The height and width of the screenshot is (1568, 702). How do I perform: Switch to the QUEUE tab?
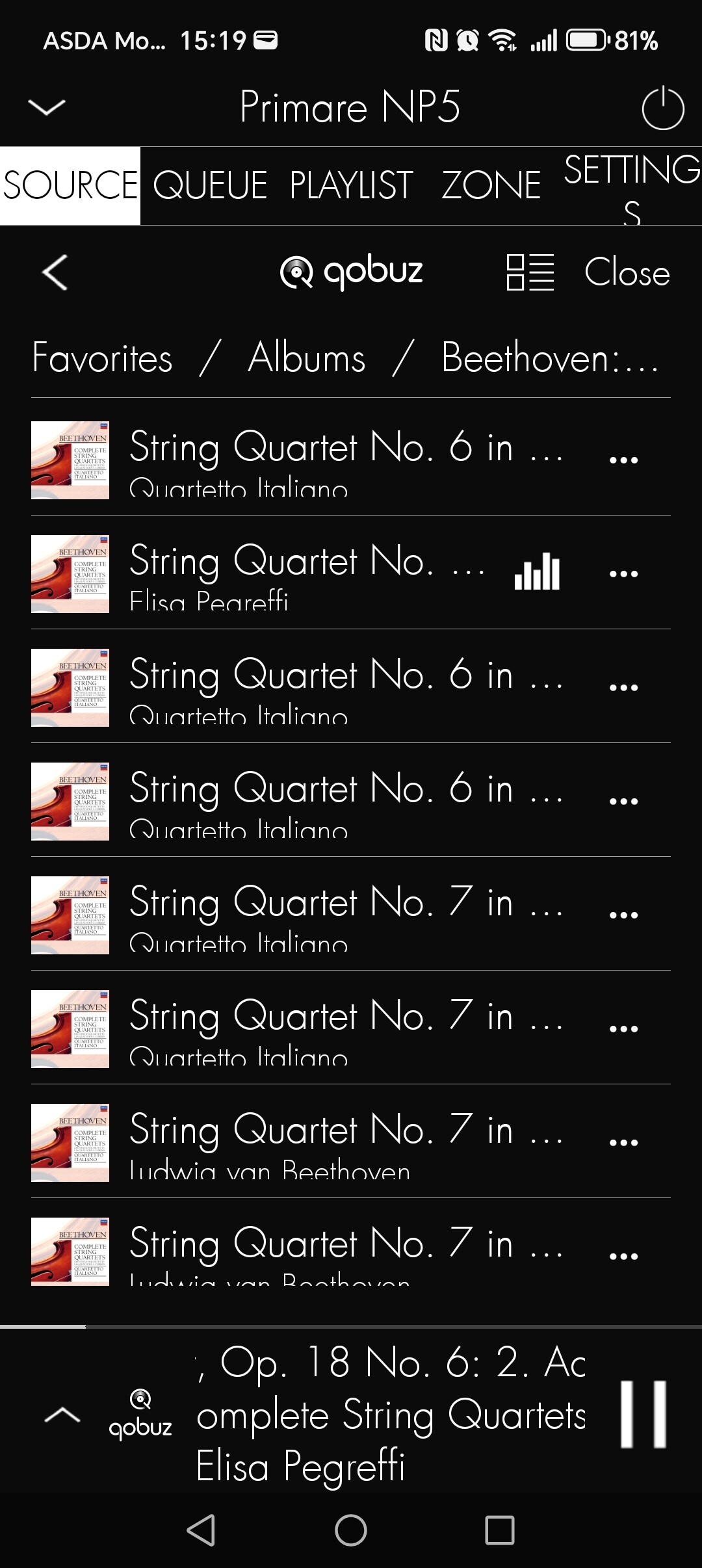[x=209, y=185]
